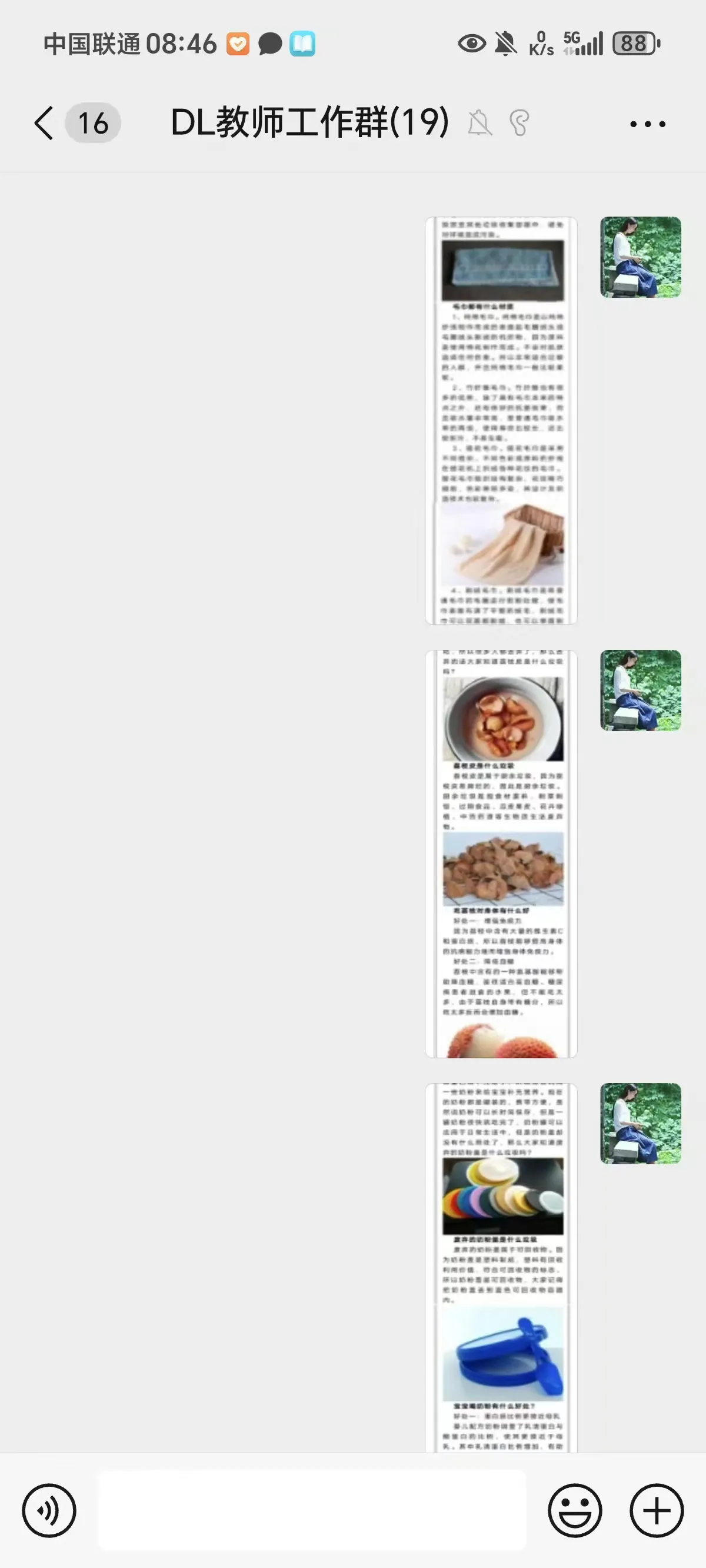Tap the message text field
Image resolution: width=706 pixels, height=1568 pixels.
[312, 1510]
